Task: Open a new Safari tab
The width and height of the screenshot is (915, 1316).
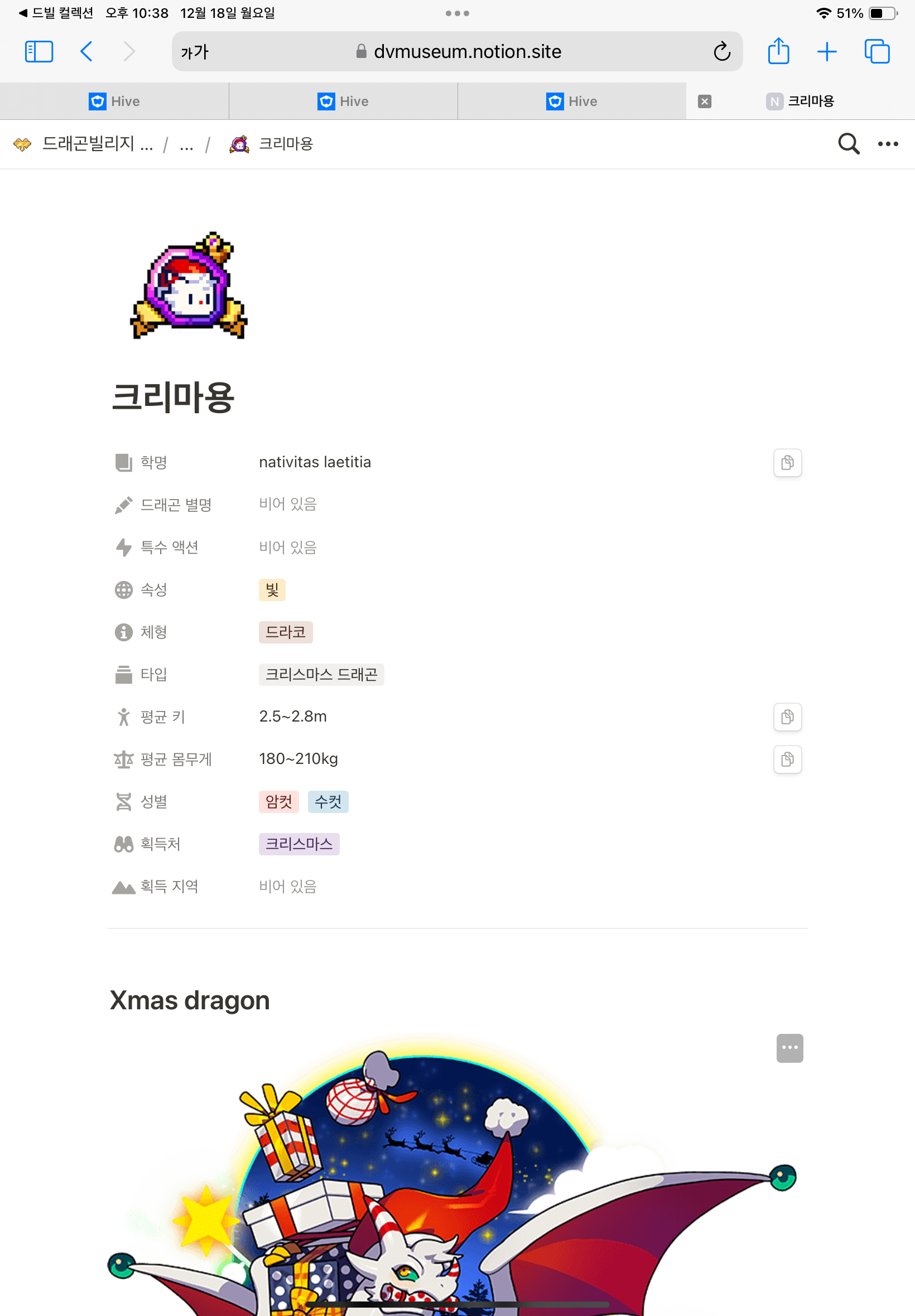Action: tap(827, 51)
